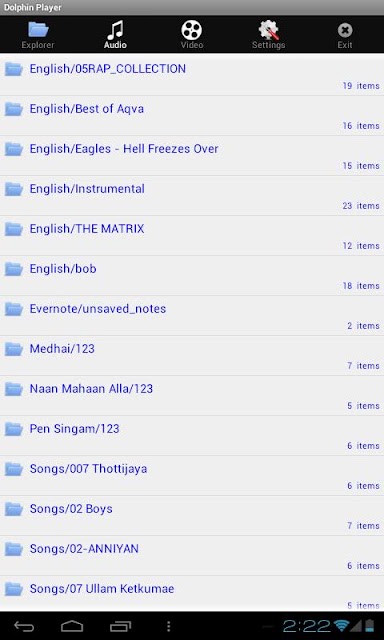Image resolution: width=384 pixels, height=640 pixels.
Task: Switch to the Explorer tab
Action: pos(38,35)
